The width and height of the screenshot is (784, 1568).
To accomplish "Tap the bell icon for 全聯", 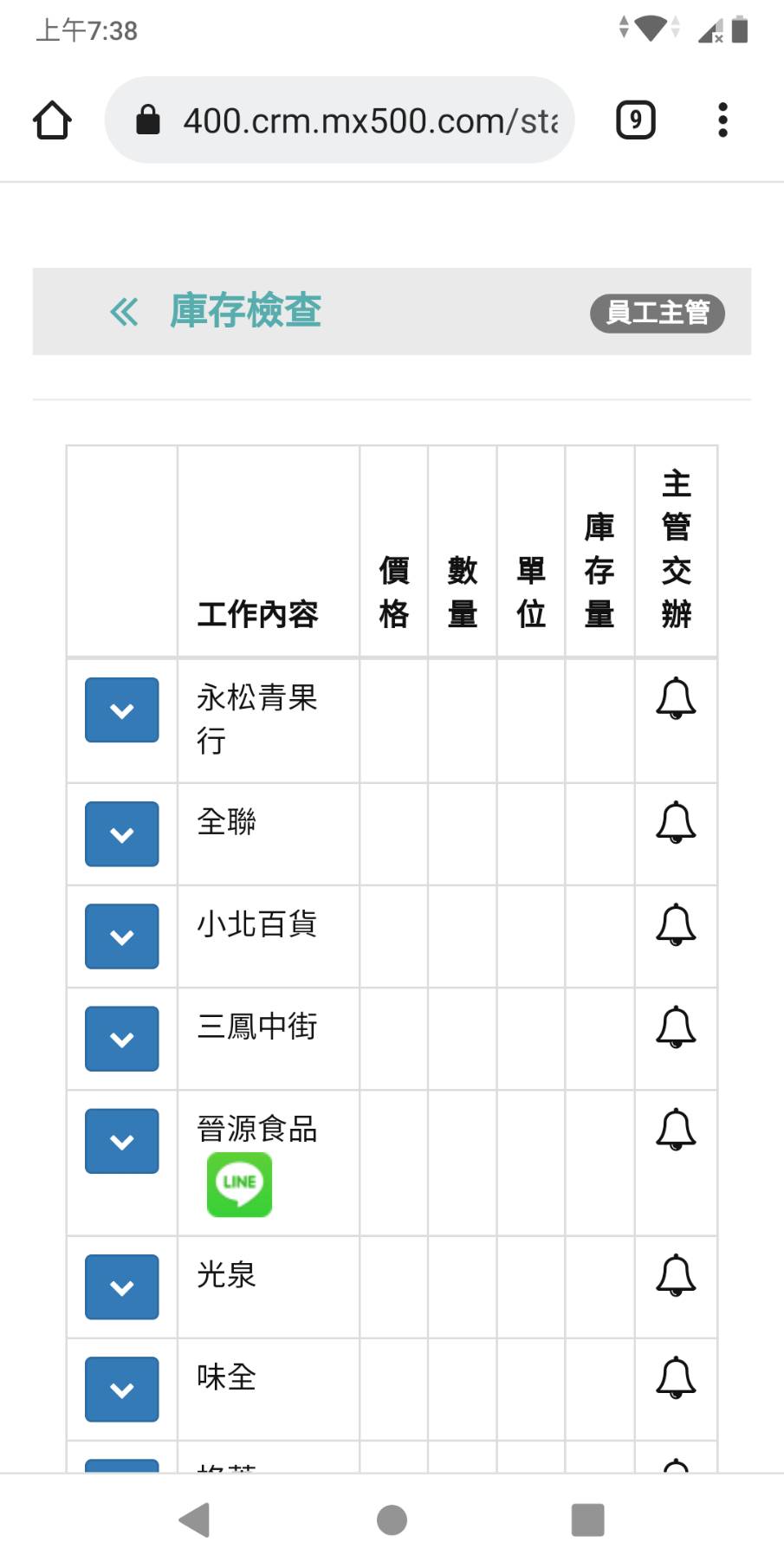I will (676, 822).
